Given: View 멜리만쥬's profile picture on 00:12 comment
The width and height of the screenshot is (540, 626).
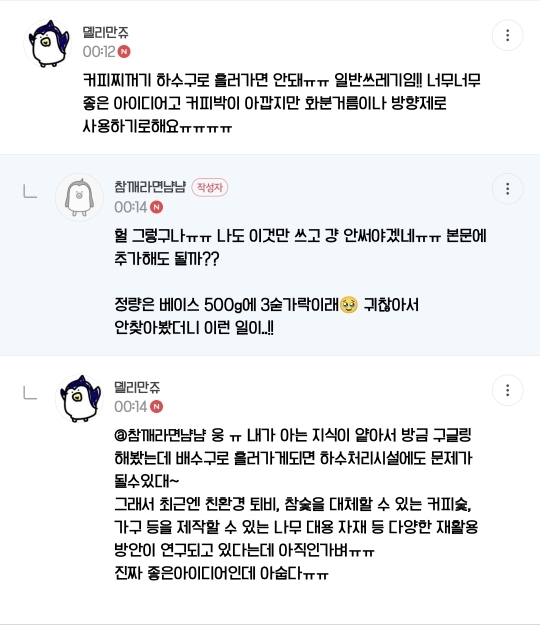Looking at the screenshot, I should coord(48,43).
